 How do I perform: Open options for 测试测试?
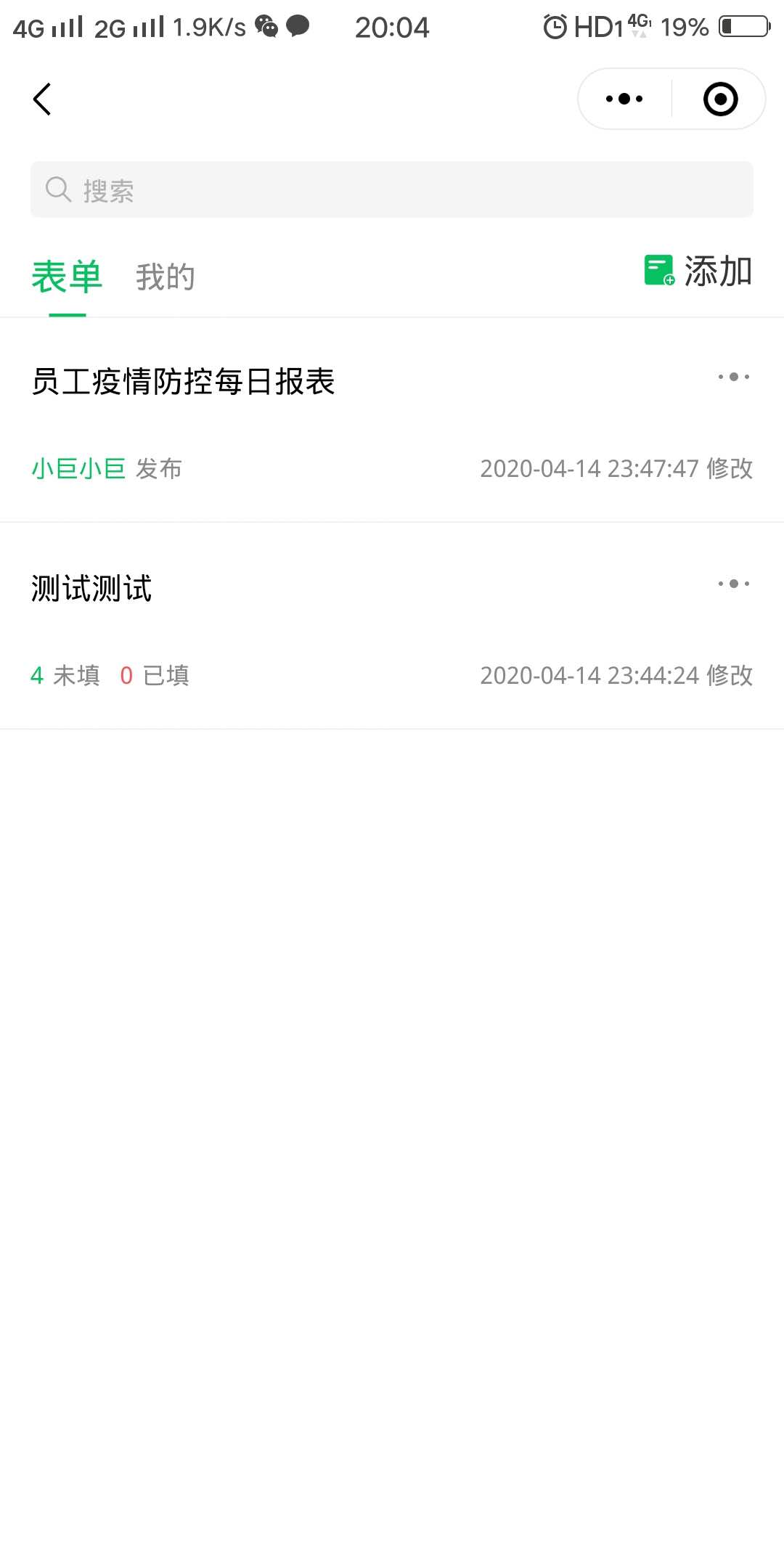click(733, 584)
